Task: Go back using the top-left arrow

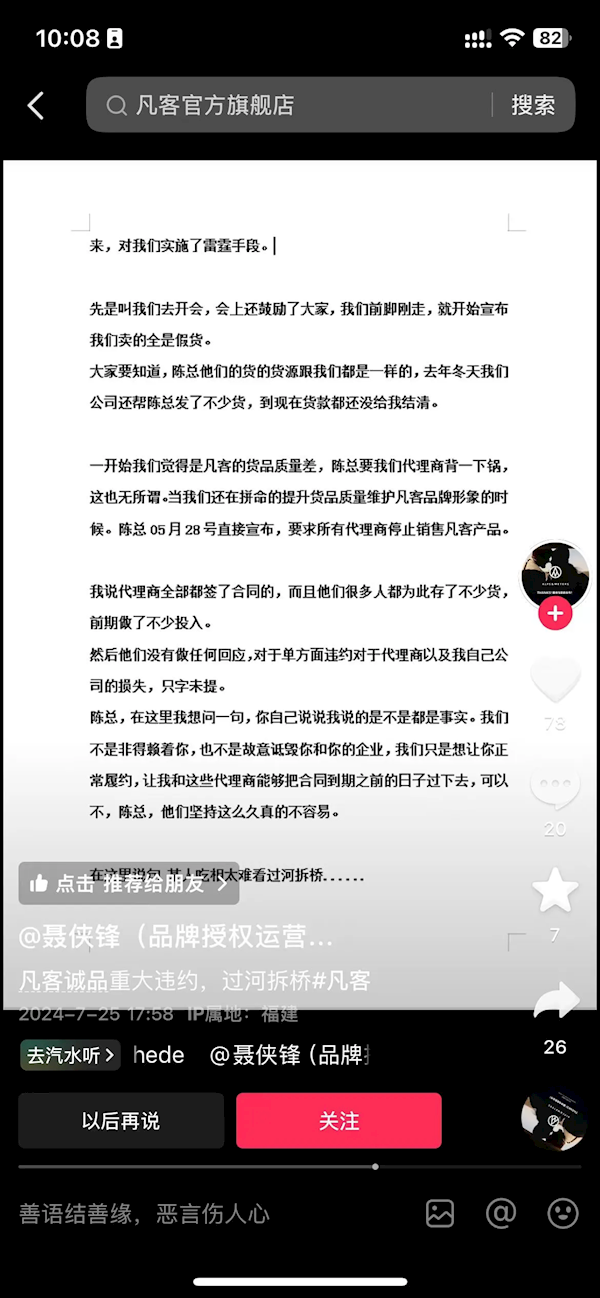Action: click(36, 105)
